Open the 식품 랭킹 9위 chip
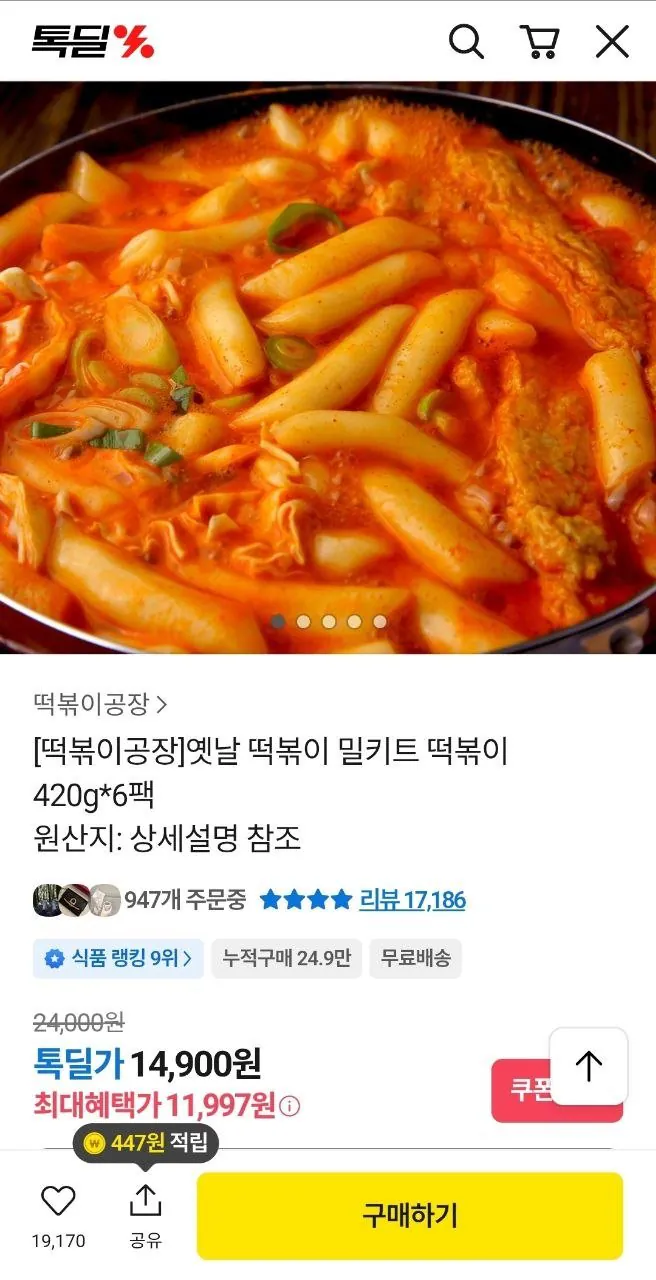Viewport: 656px width, 1280px height. click(119, 958)
